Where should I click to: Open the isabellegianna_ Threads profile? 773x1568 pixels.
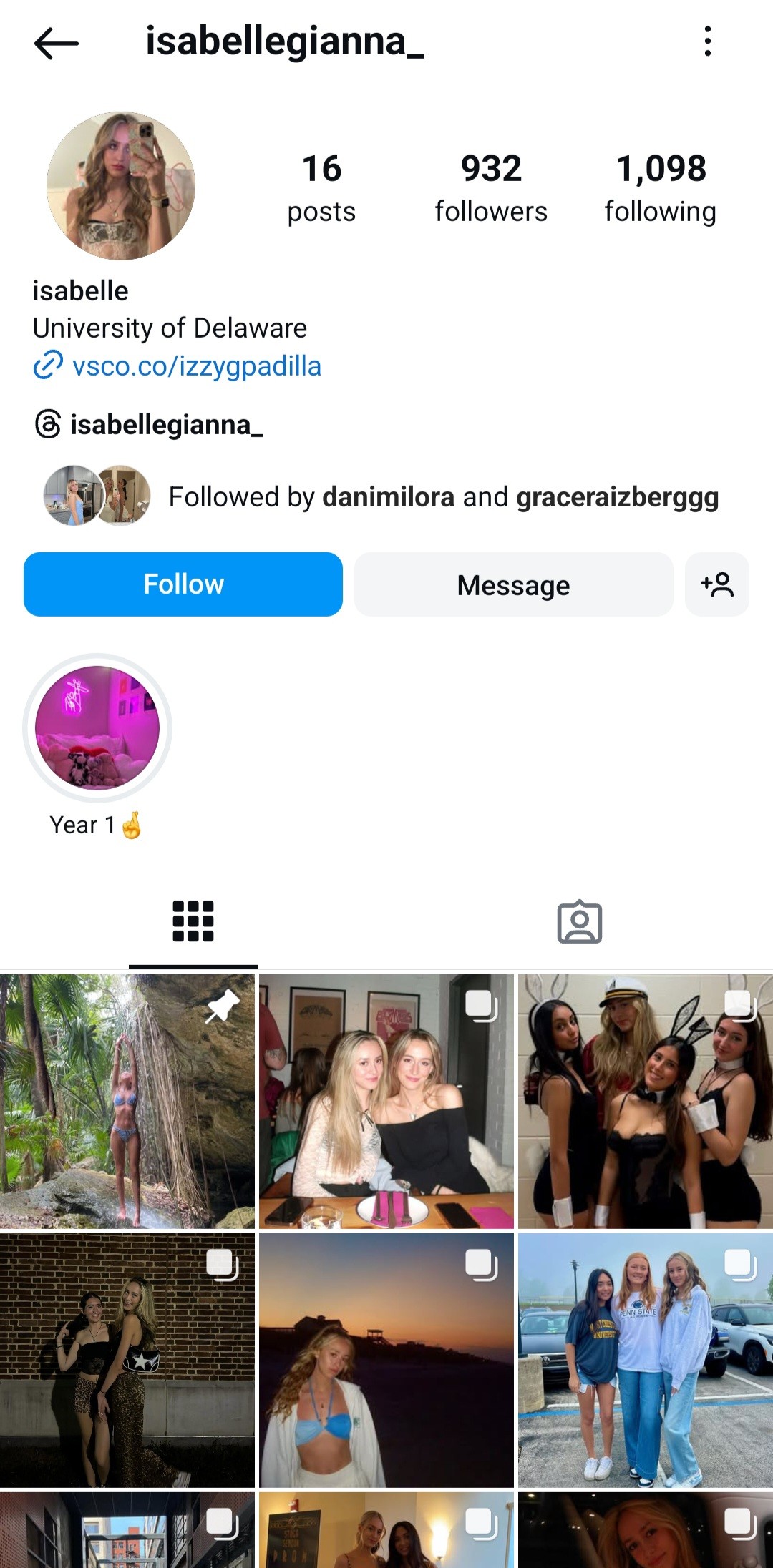pyautogui.click(x=165, y=425)
